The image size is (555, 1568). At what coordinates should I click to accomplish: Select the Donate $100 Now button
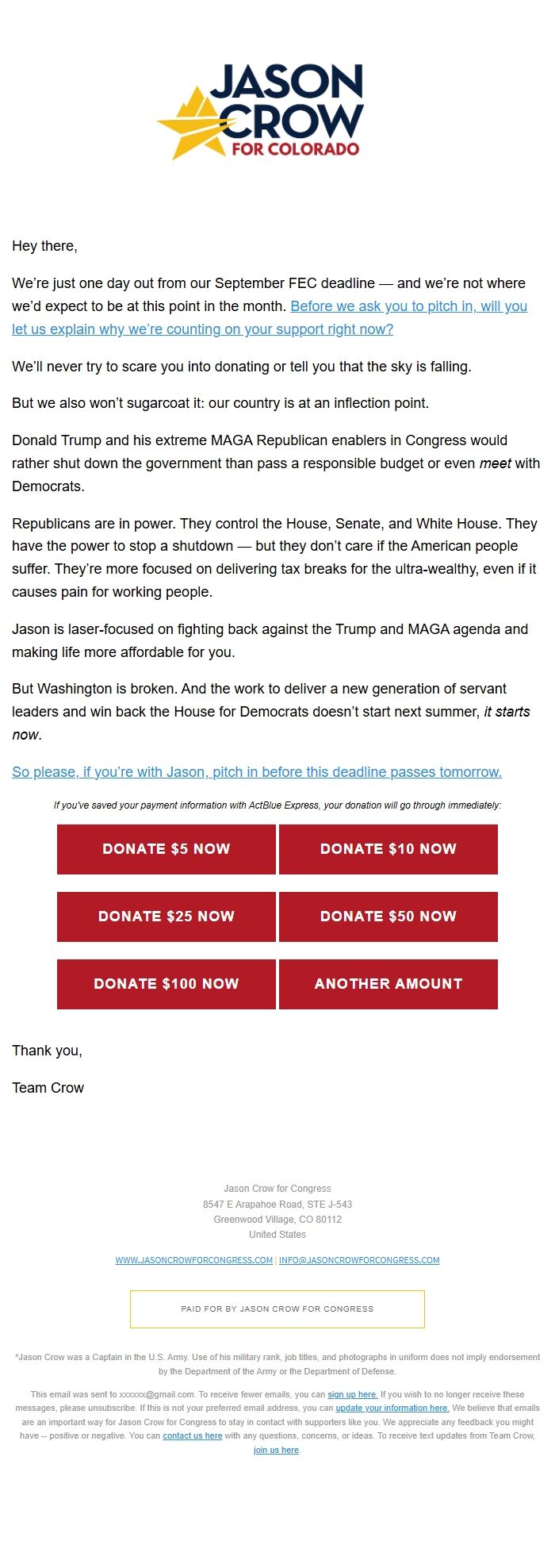(x=166, y=984)
